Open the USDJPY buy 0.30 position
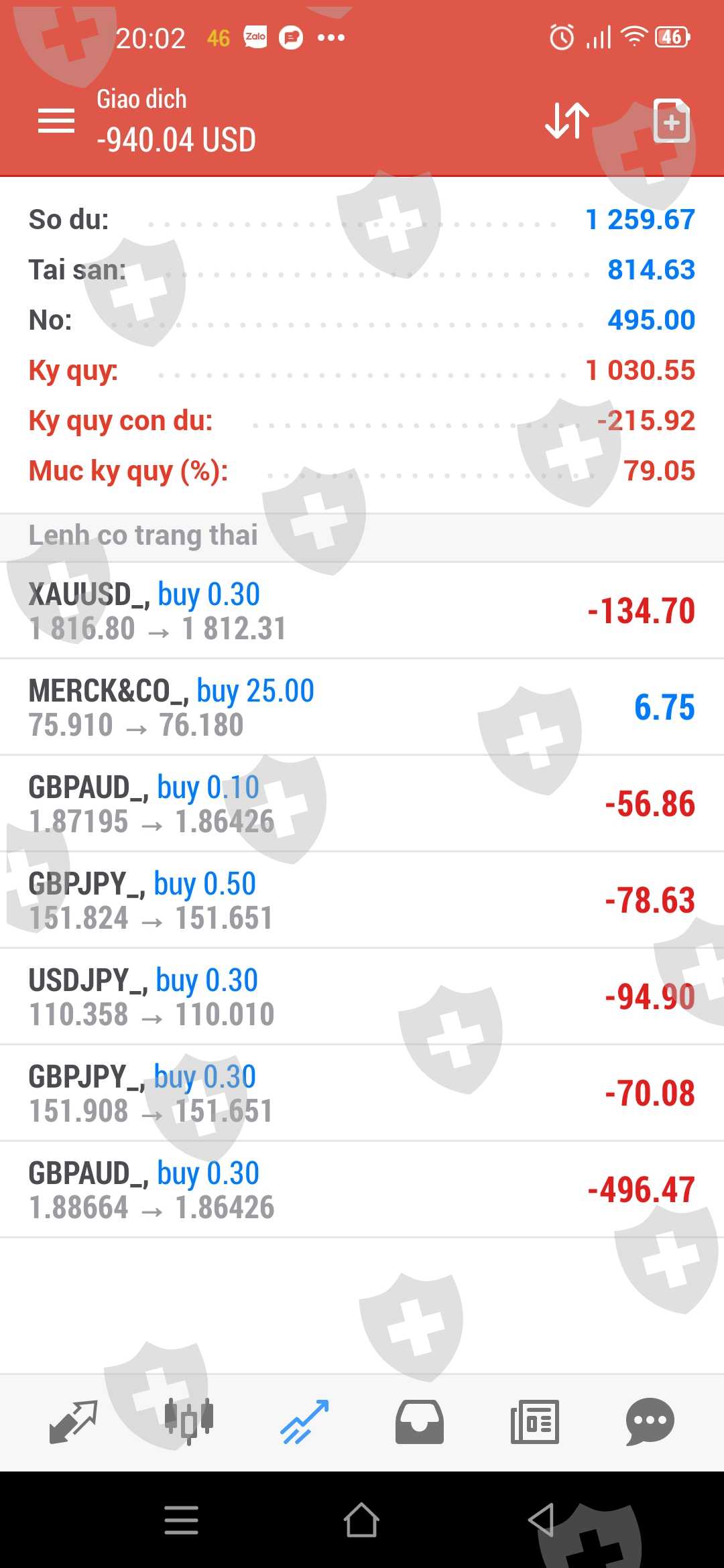The width and height of the screenshot is (724, 1568). [362, 996]
